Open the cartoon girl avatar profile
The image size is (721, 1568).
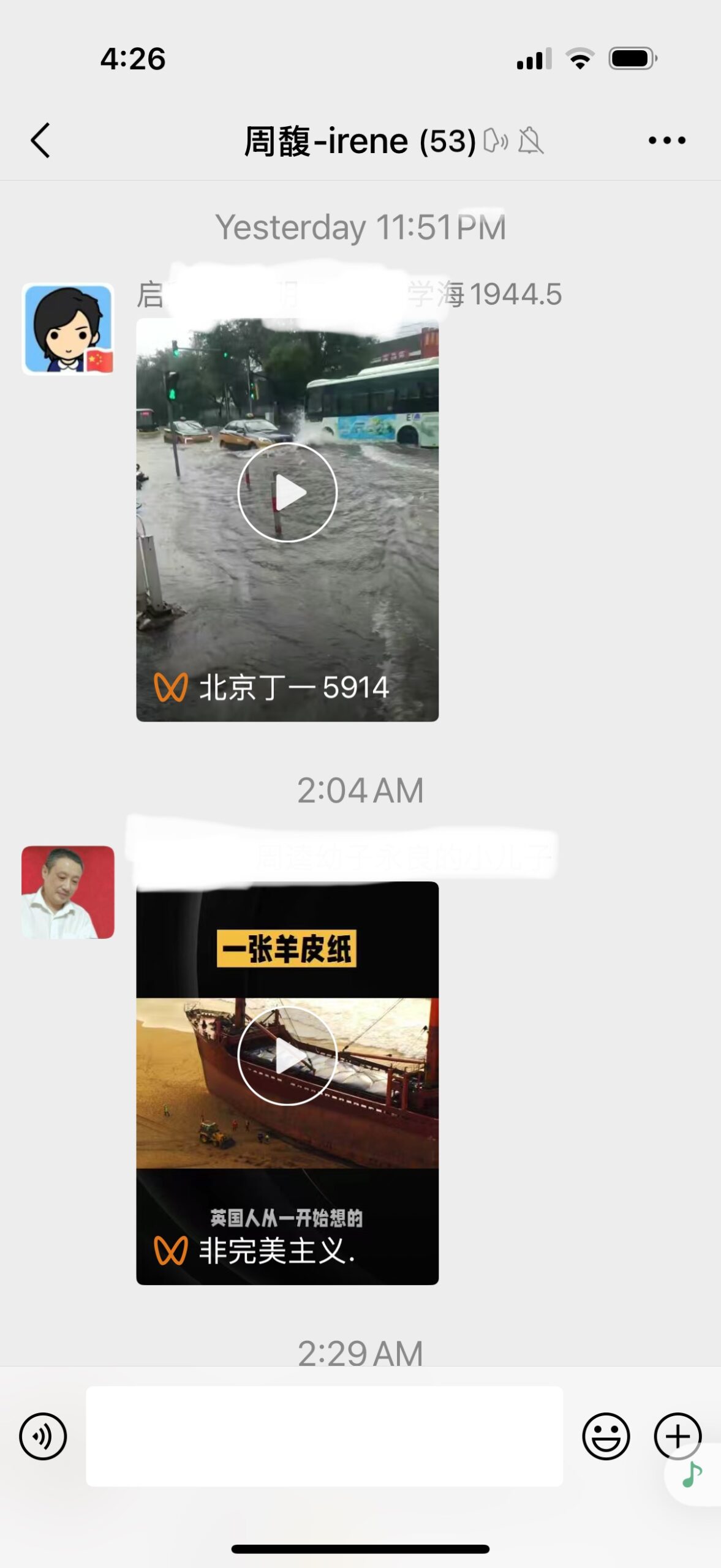tap(68, 329)
